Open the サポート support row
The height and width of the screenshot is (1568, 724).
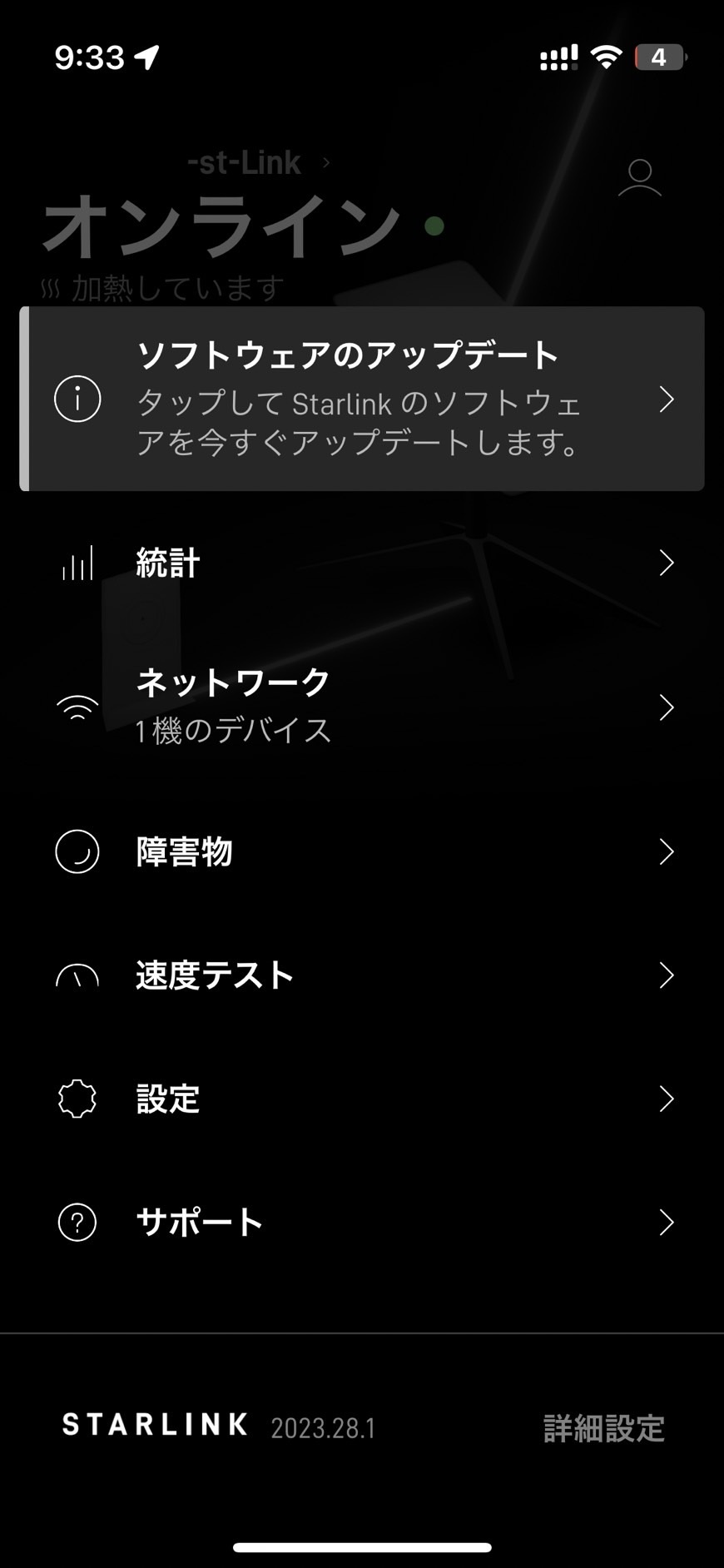(362, 1222)
